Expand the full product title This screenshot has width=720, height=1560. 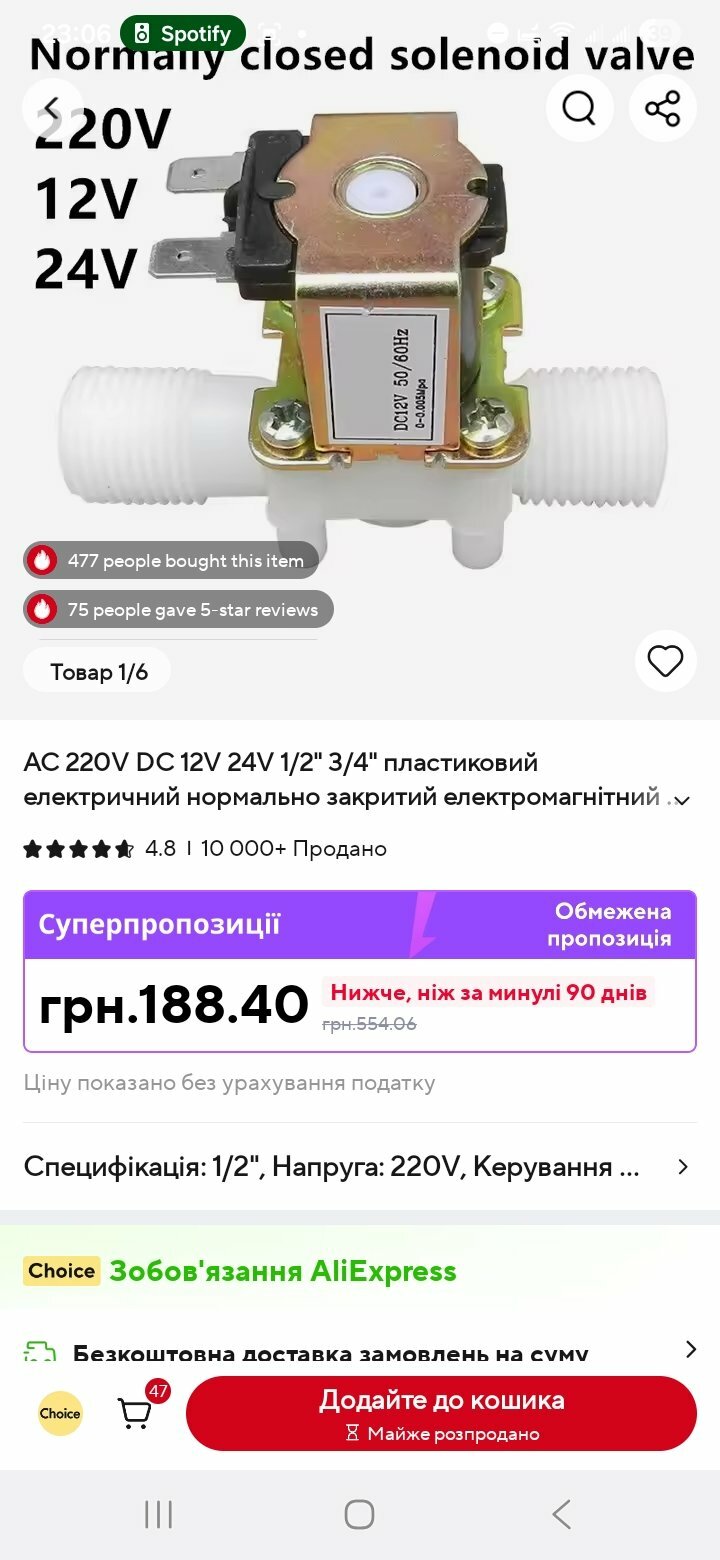click(682, 800)
